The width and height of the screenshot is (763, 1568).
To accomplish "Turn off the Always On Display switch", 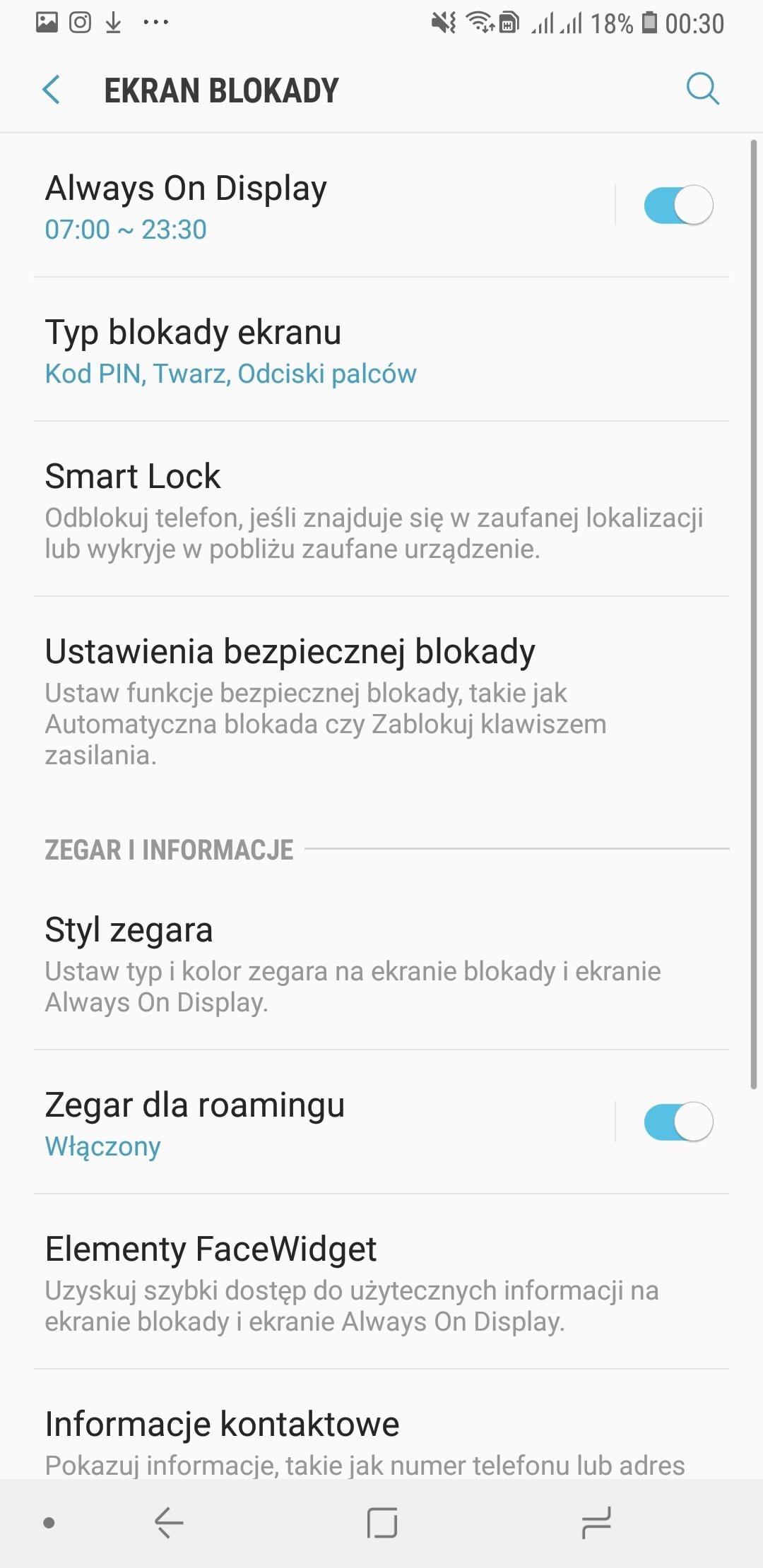I will (678, 206).
